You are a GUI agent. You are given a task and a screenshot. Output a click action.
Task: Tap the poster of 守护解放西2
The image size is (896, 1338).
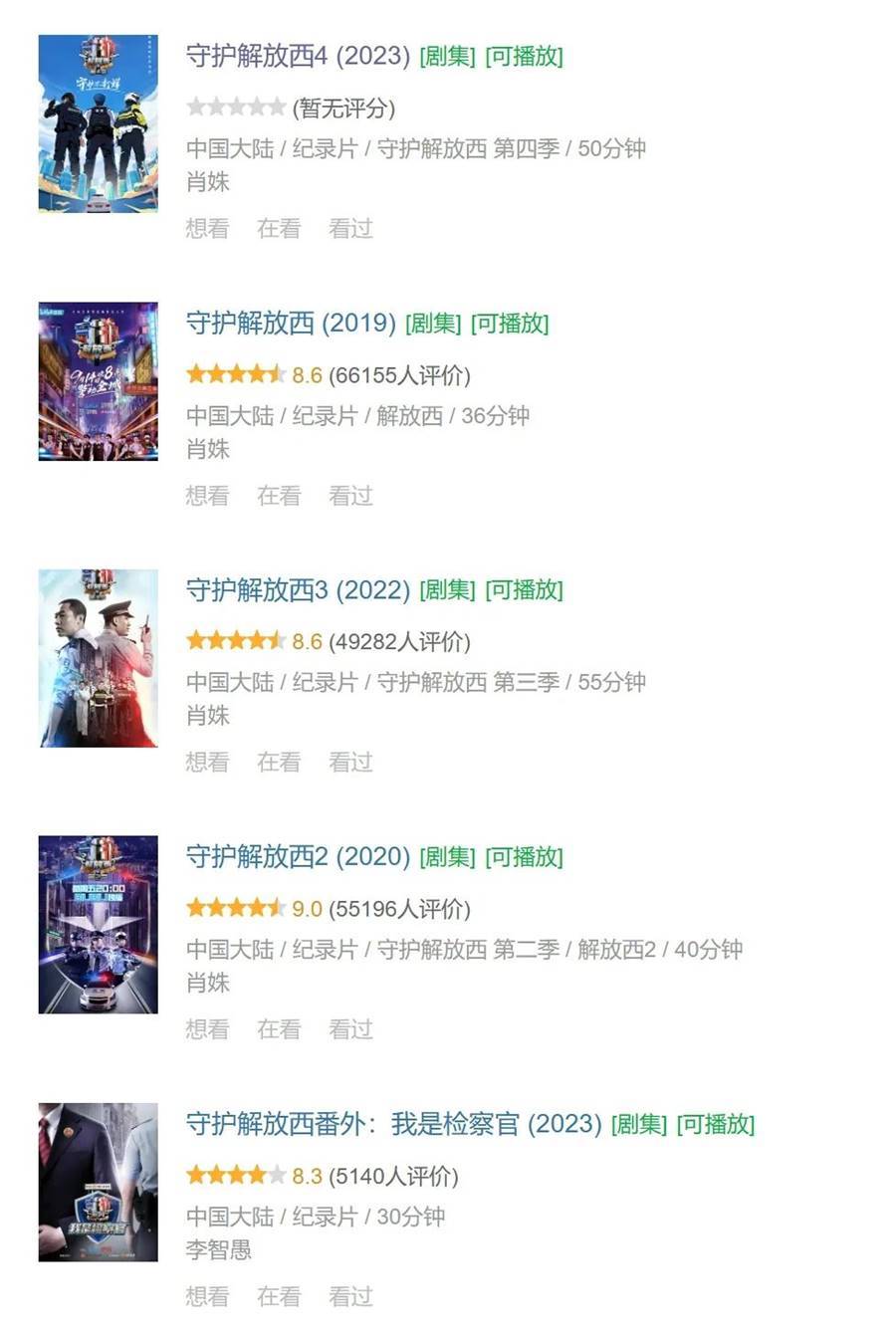[x=98, y=925]
